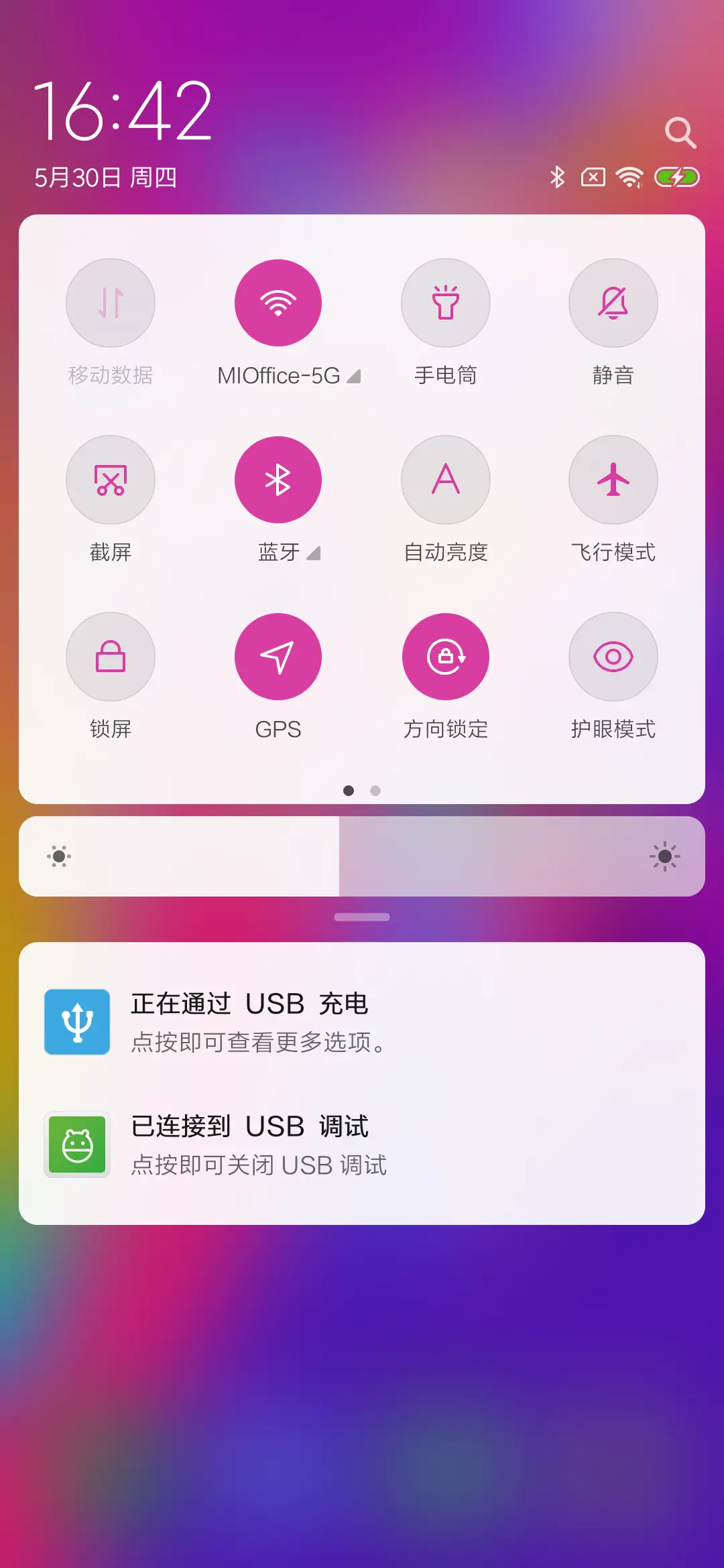The image size is (724, 1568).
Task: Enable Silent mode (静音)
Action: pyautogui.click(x=613, y=303)
